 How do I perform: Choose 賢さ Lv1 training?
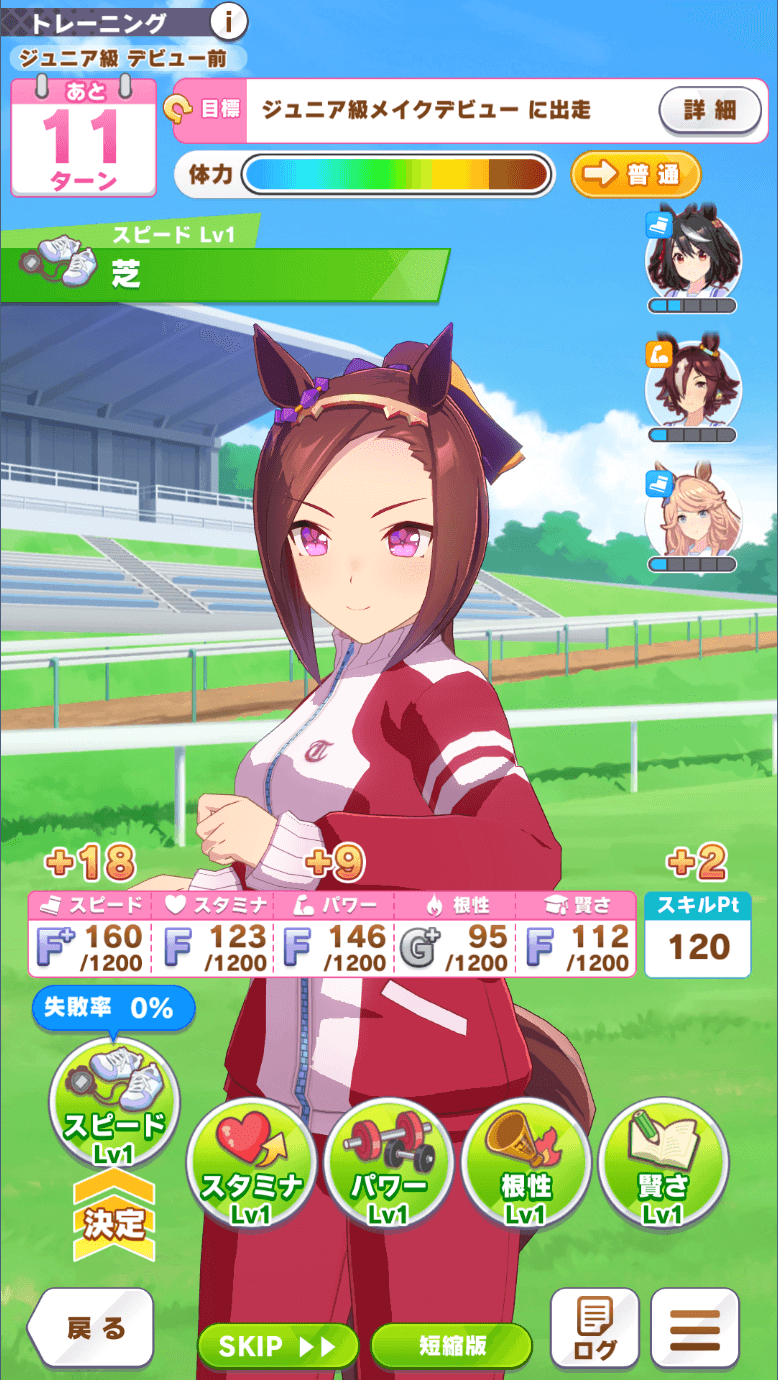pos(663,1162)
